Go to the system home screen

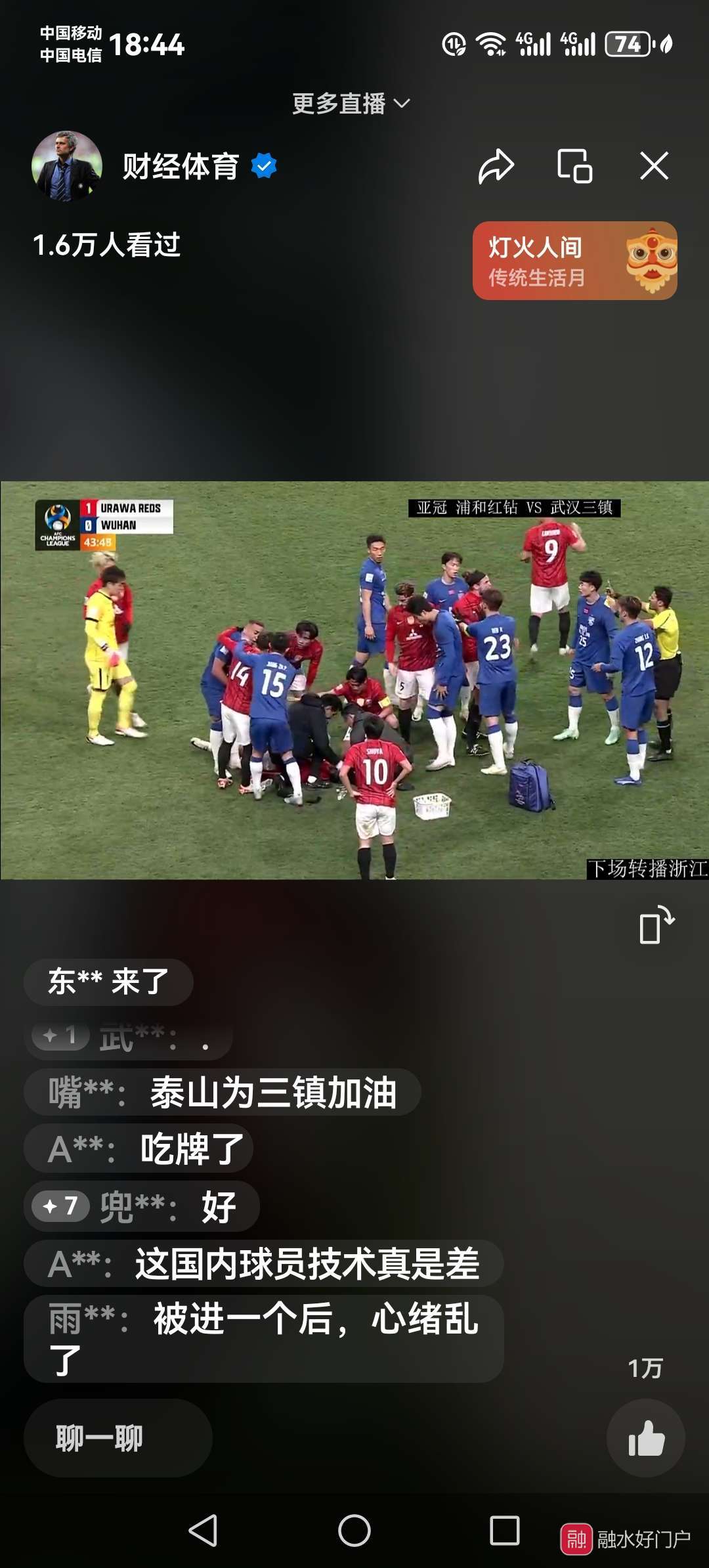(354, 1531)
